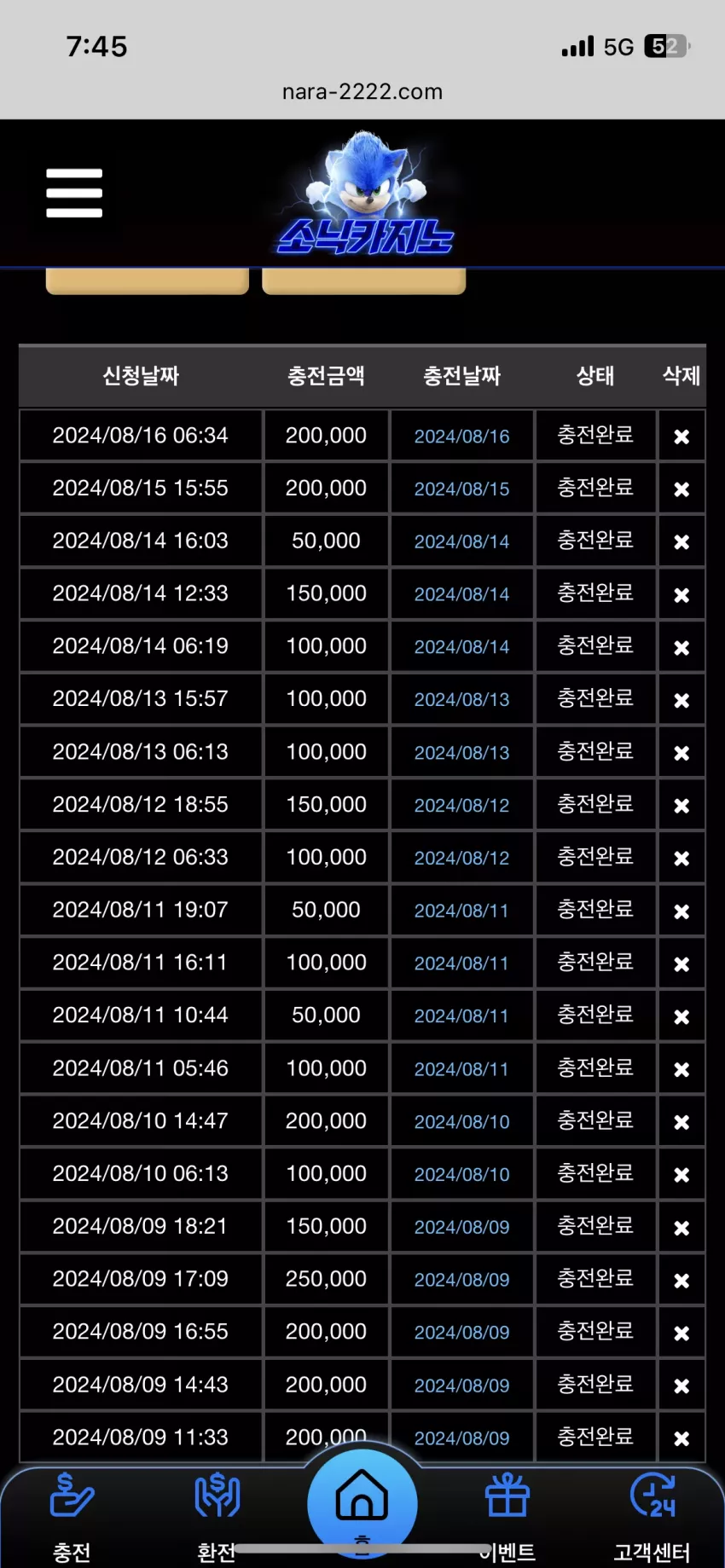Delete the 2024/08/12 18:55 record

click(x=681, y=806)
